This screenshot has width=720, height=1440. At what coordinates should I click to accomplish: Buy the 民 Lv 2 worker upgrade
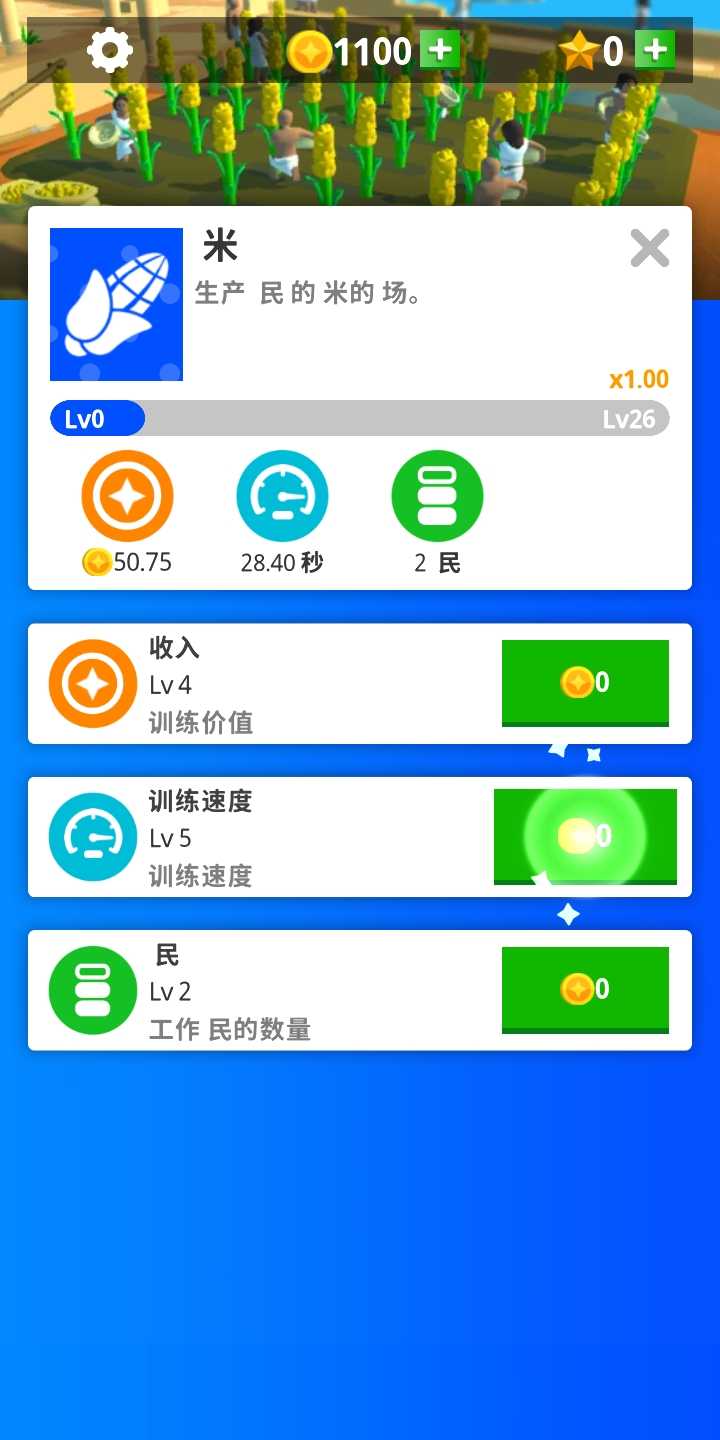585,990
